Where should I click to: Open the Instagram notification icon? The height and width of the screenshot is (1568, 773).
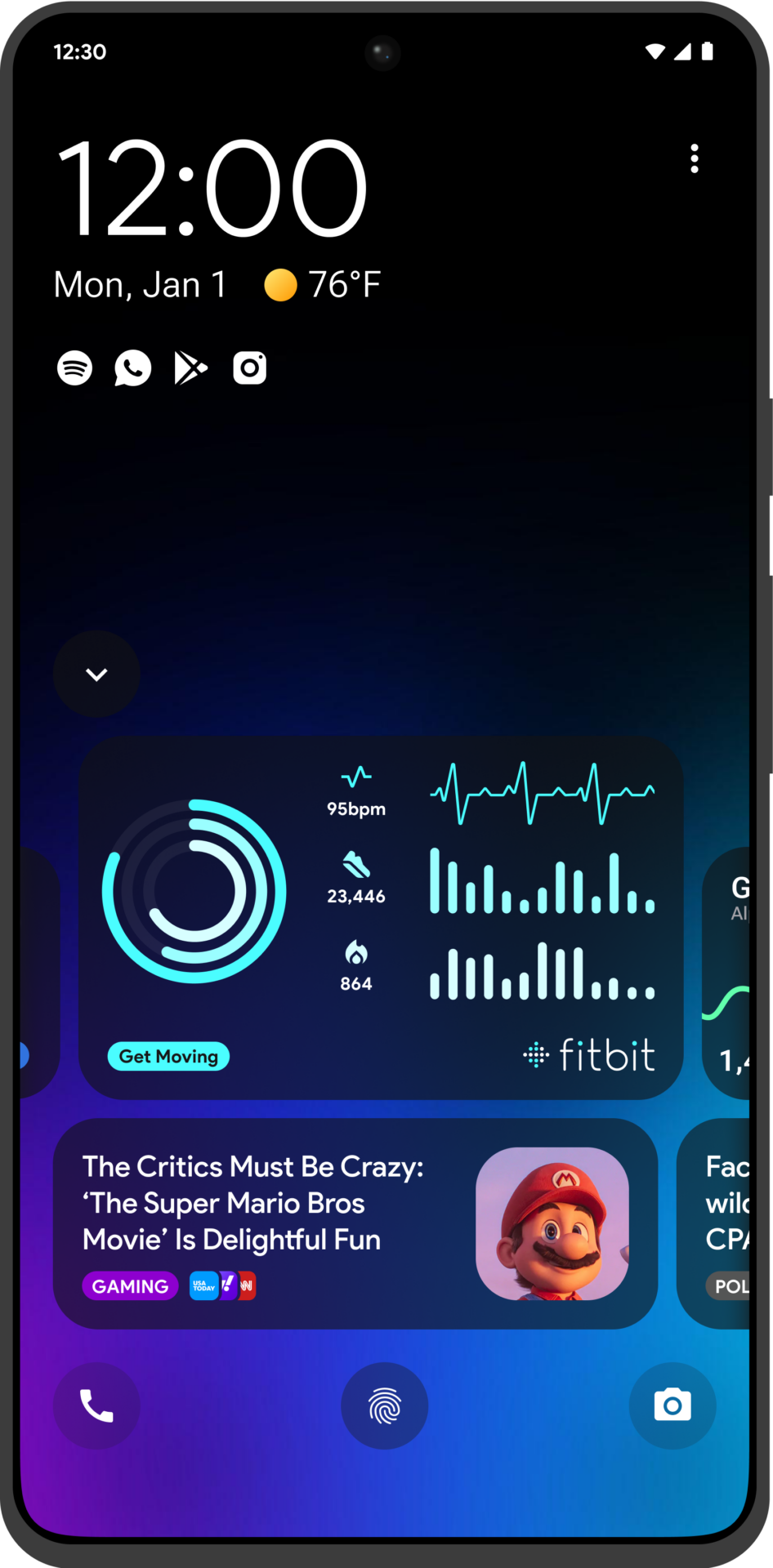(250, 368)
